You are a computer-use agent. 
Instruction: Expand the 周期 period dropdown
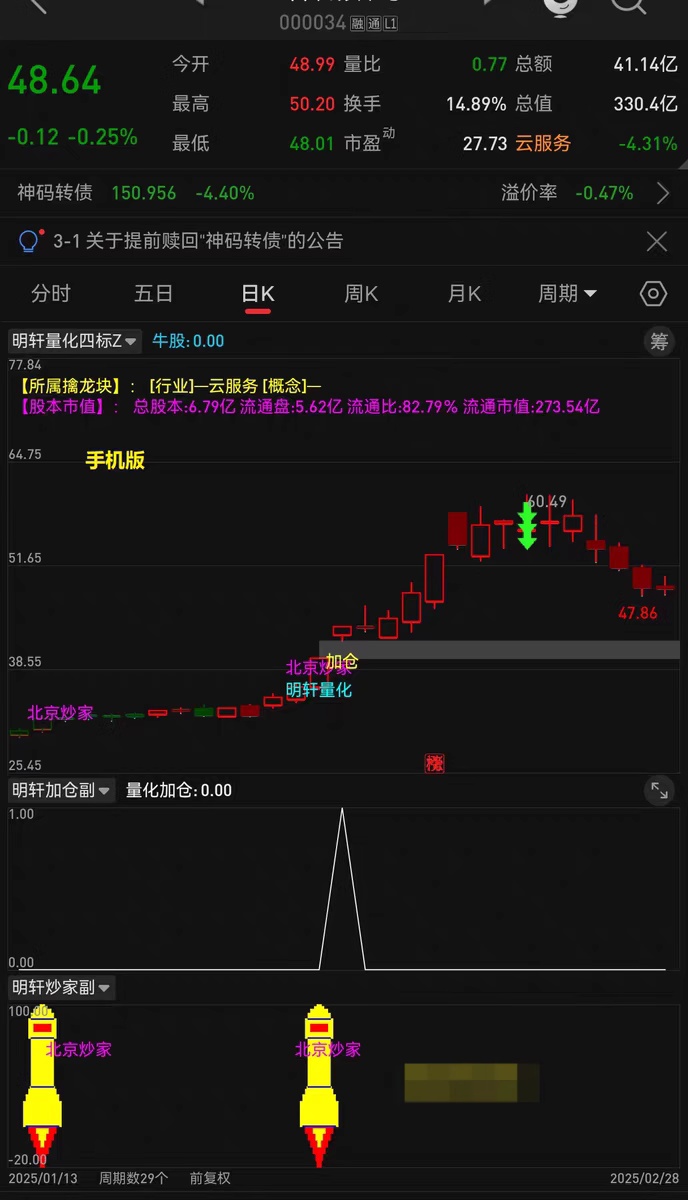click(x=567, y=294)
